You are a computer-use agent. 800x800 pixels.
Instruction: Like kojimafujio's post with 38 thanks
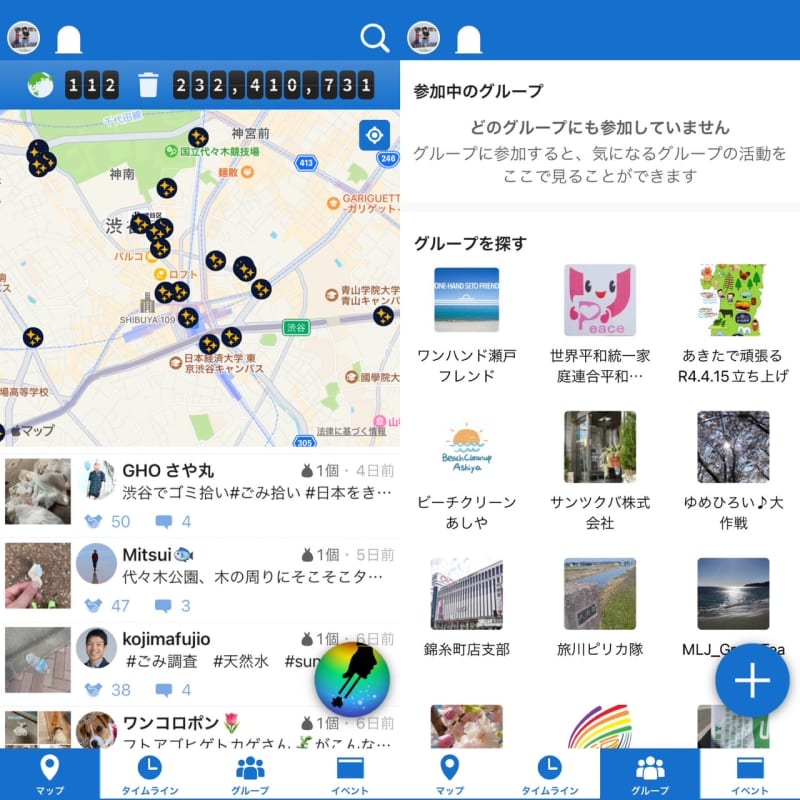(107, 689)
